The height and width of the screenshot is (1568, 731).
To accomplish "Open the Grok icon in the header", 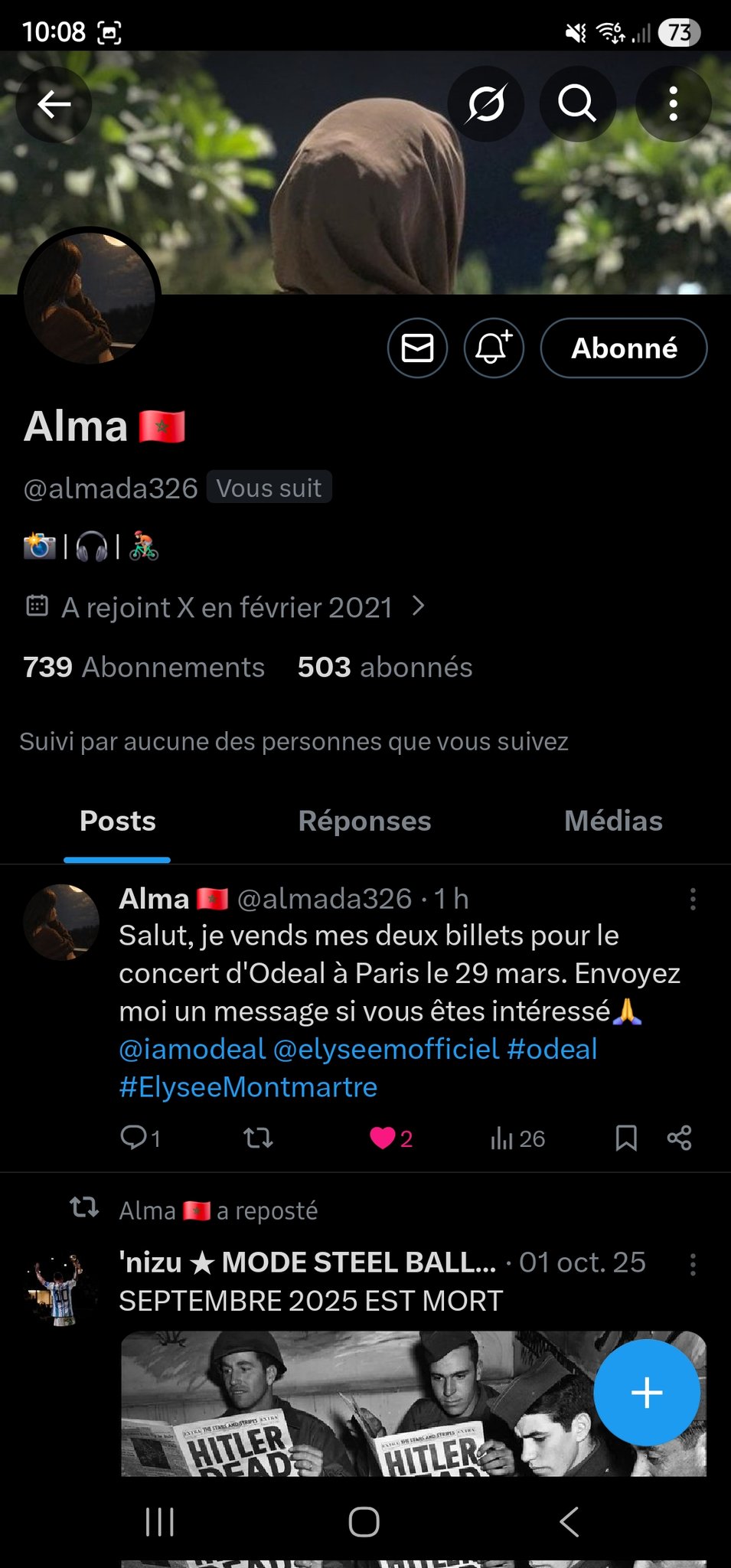I will click(485, 104).
